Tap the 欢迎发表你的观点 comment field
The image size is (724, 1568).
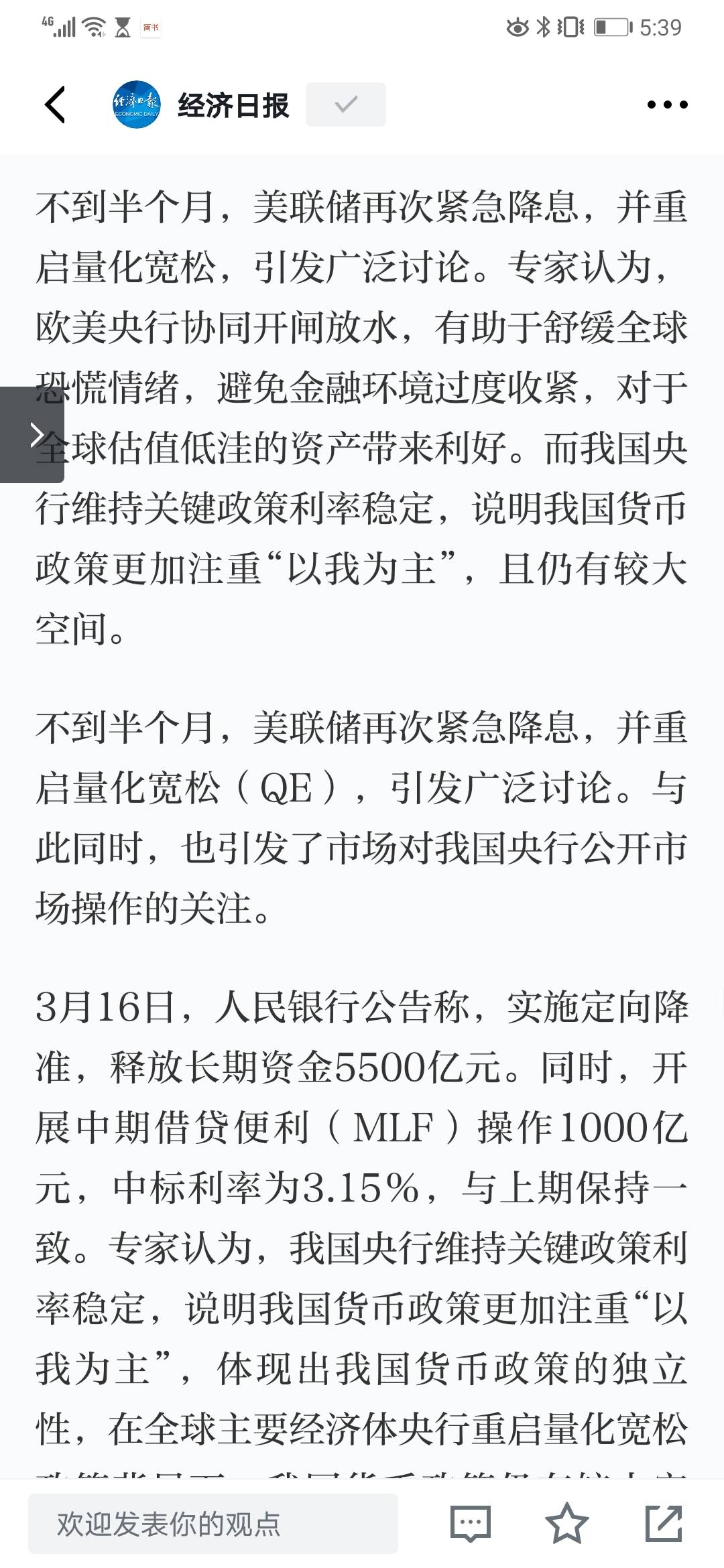213,1524
